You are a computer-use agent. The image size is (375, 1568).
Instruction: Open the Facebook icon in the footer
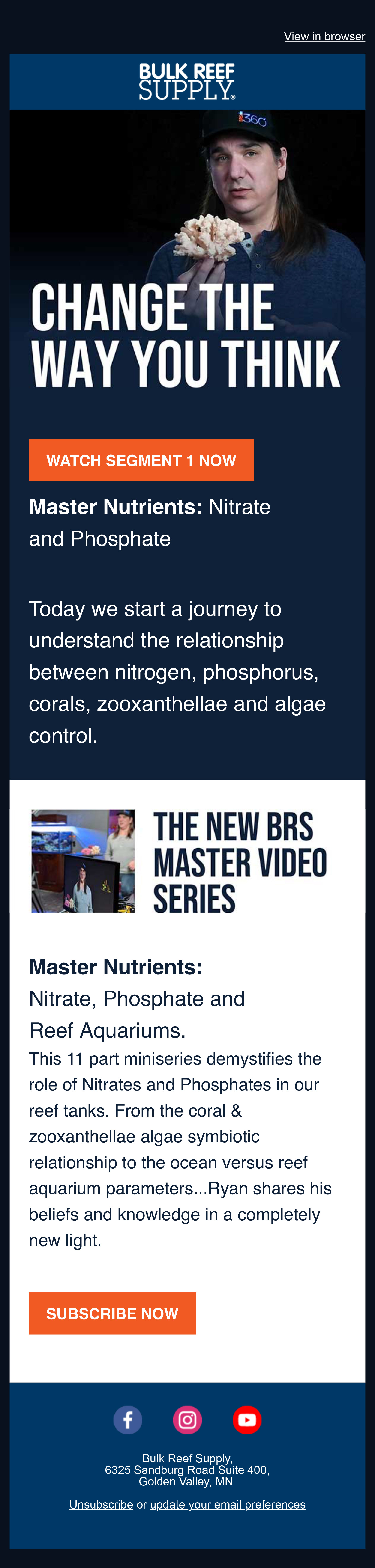[x=128, y=1420]
